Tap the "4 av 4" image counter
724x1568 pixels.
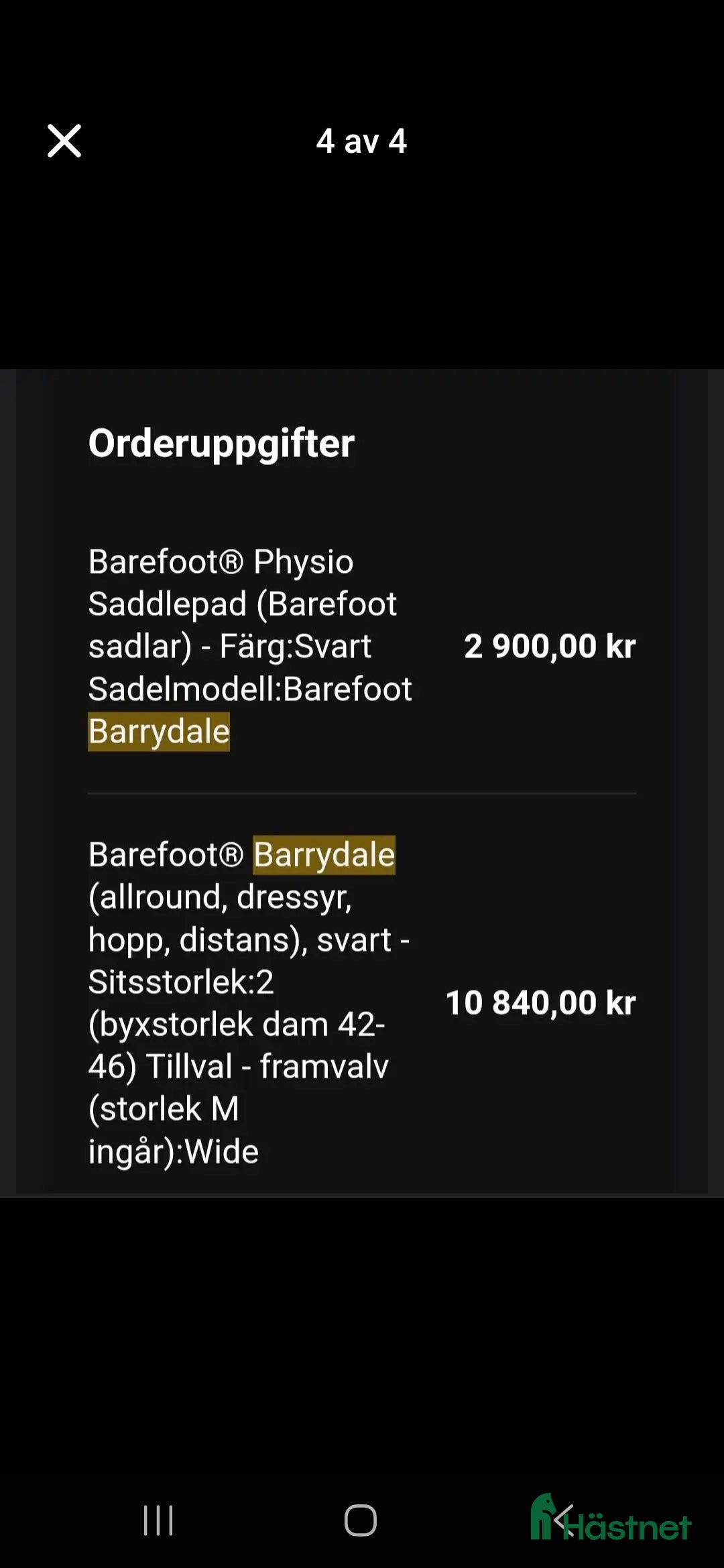point(362,141)
